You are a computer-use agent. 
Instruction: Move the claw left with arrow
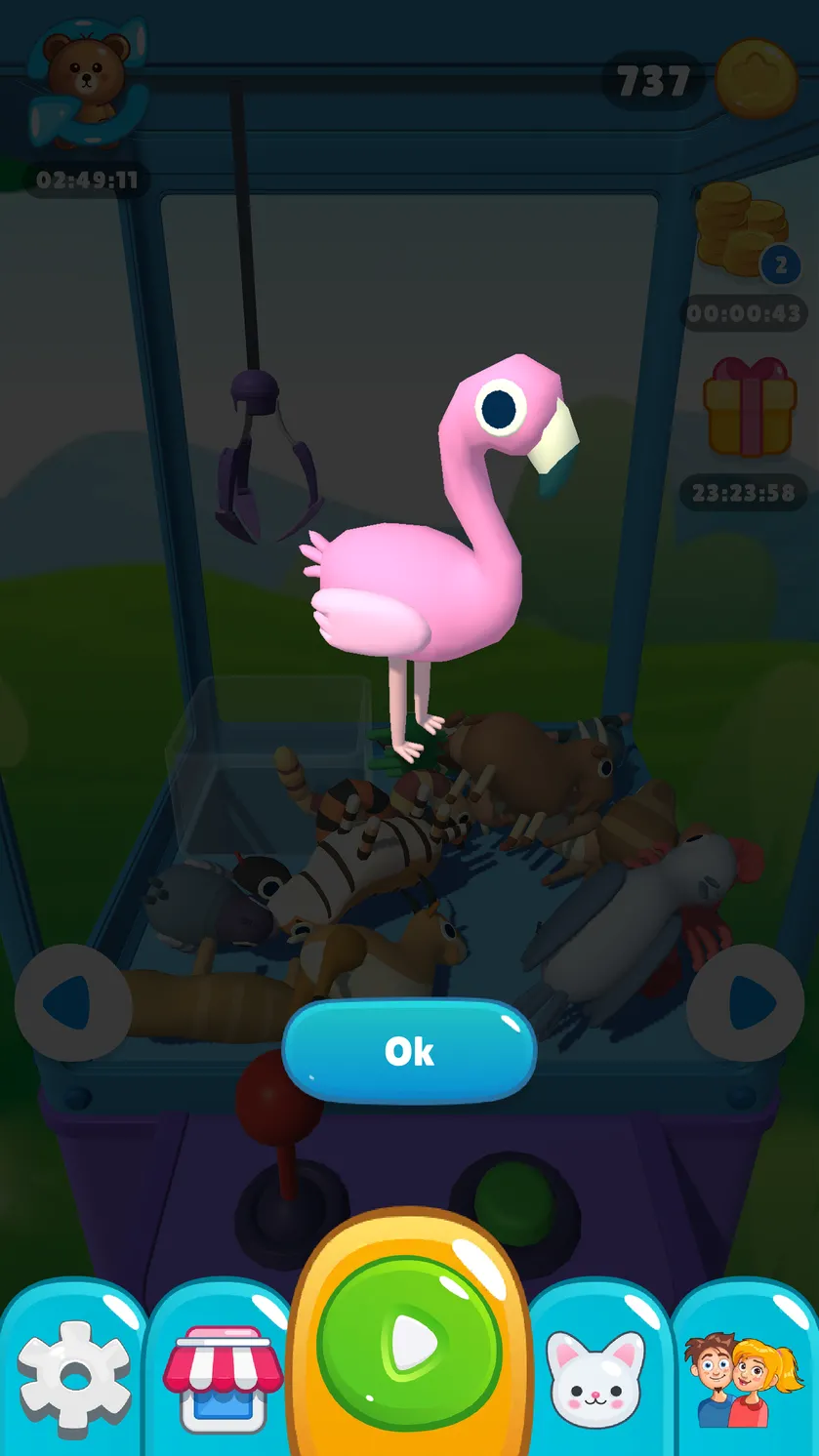tap(73, 1002)
